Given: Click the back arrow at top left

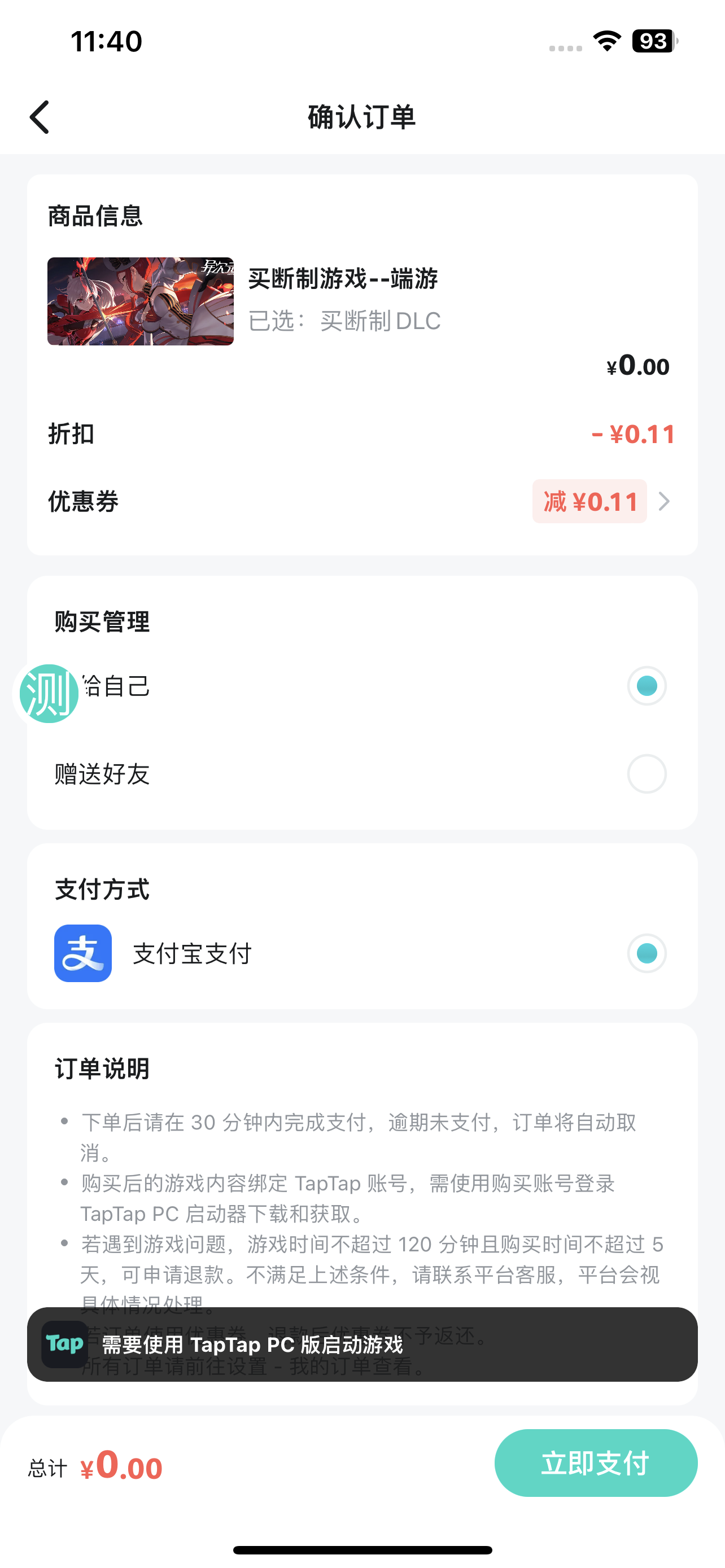Looking at the screenshot, I should tap(39, 116).
